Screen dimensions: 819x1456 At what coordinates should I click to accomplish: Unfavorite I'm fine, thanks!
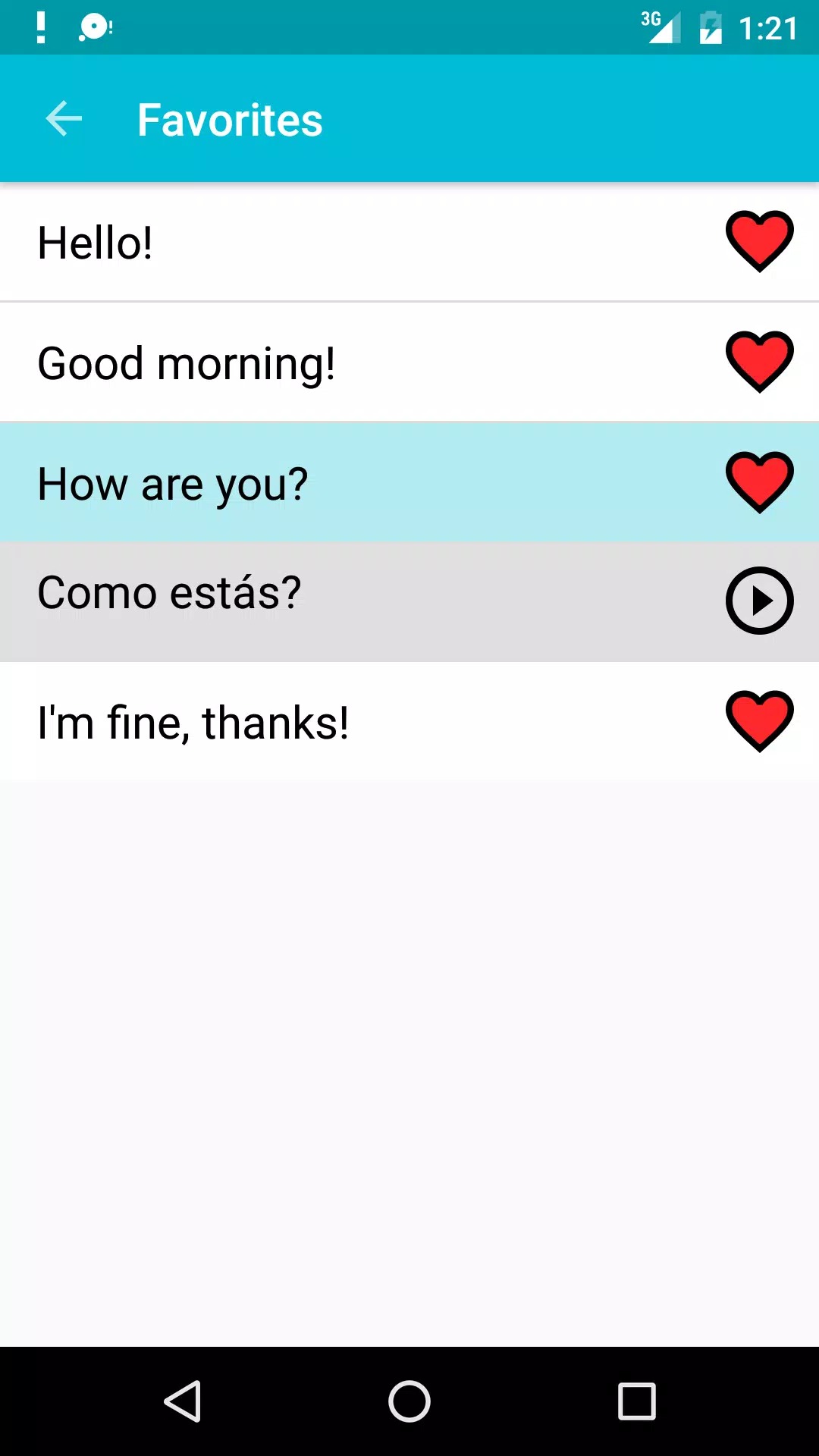point(759,721)
